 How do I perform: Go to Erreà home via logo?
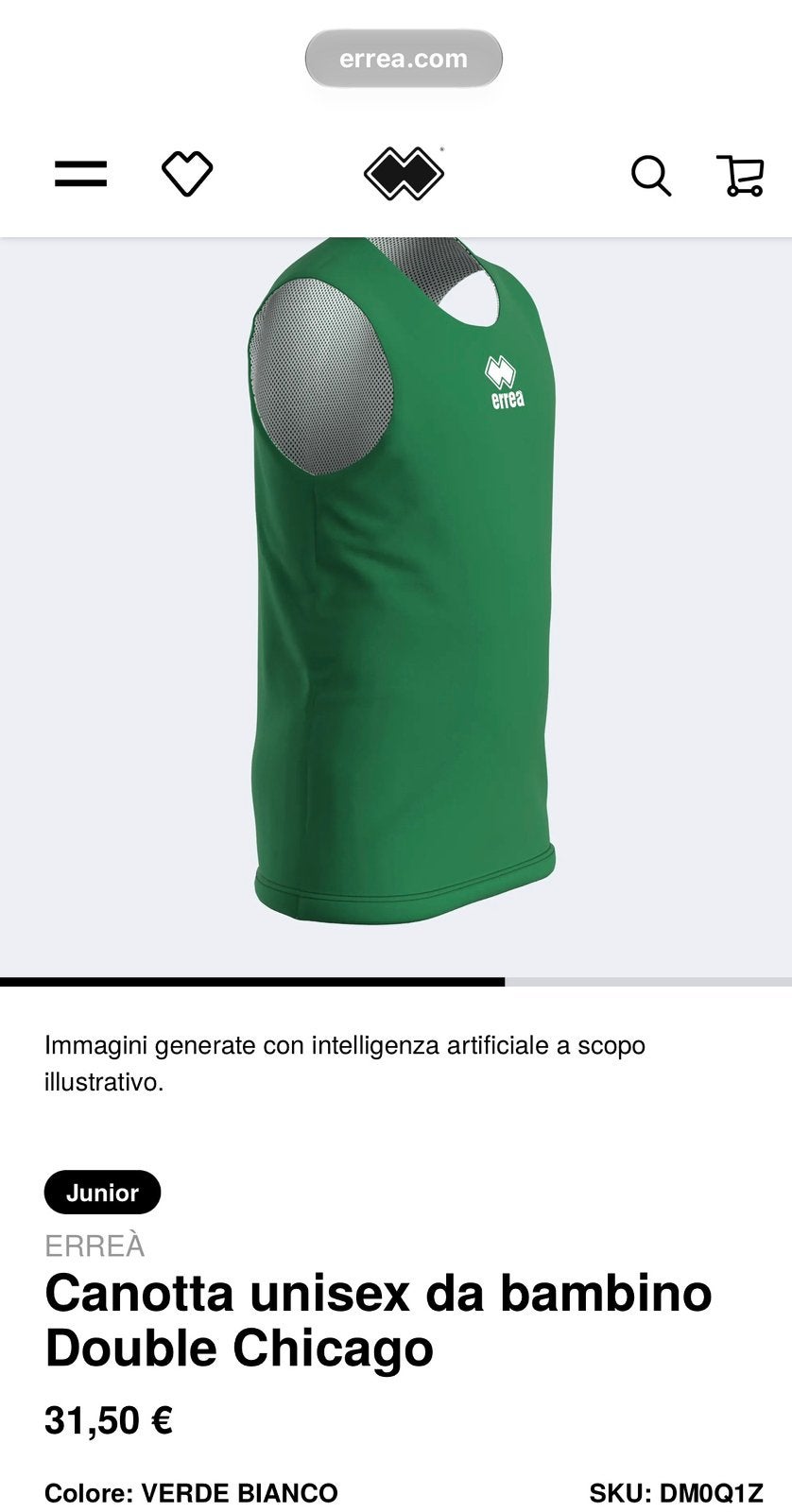click(405, 174)
